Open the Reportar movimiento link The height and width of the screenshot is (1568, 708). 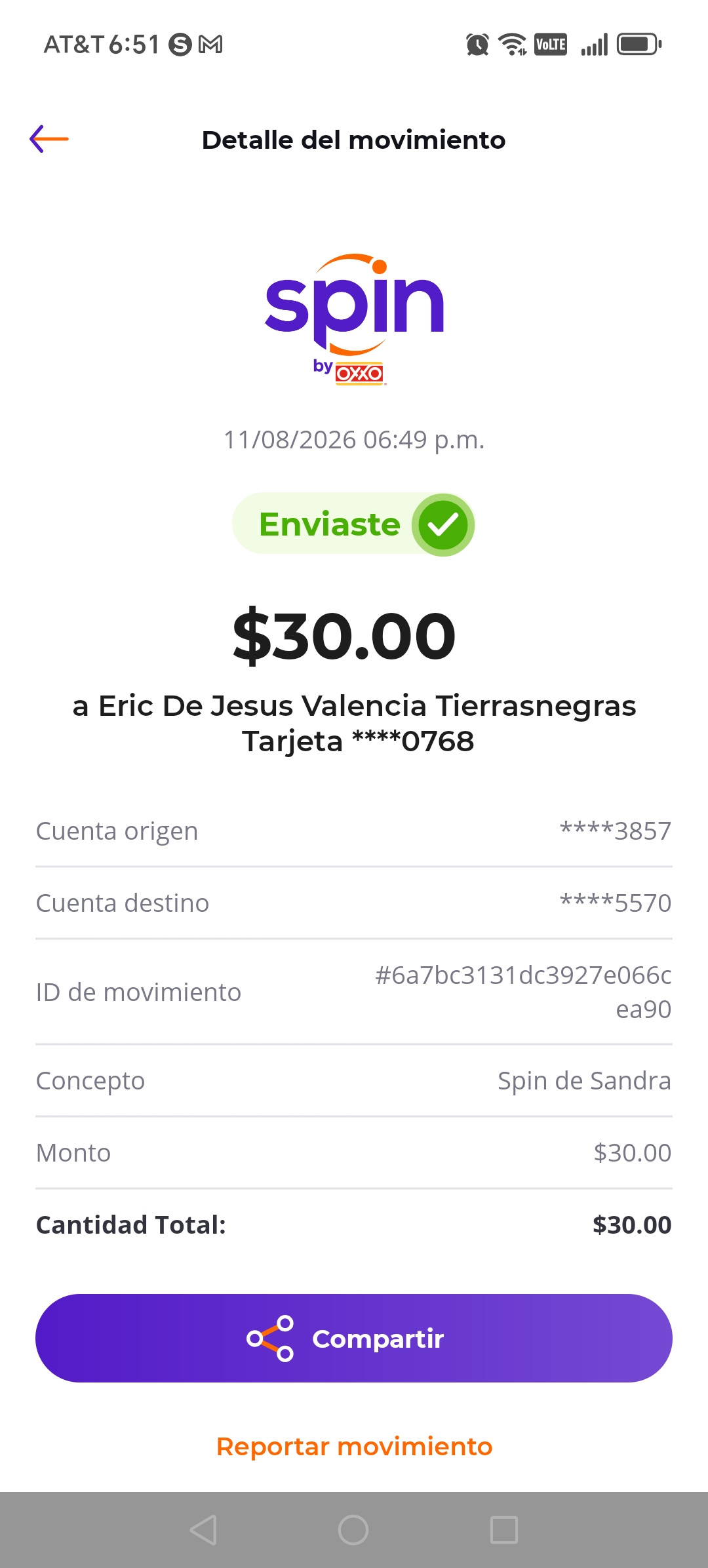(354, 1446)
